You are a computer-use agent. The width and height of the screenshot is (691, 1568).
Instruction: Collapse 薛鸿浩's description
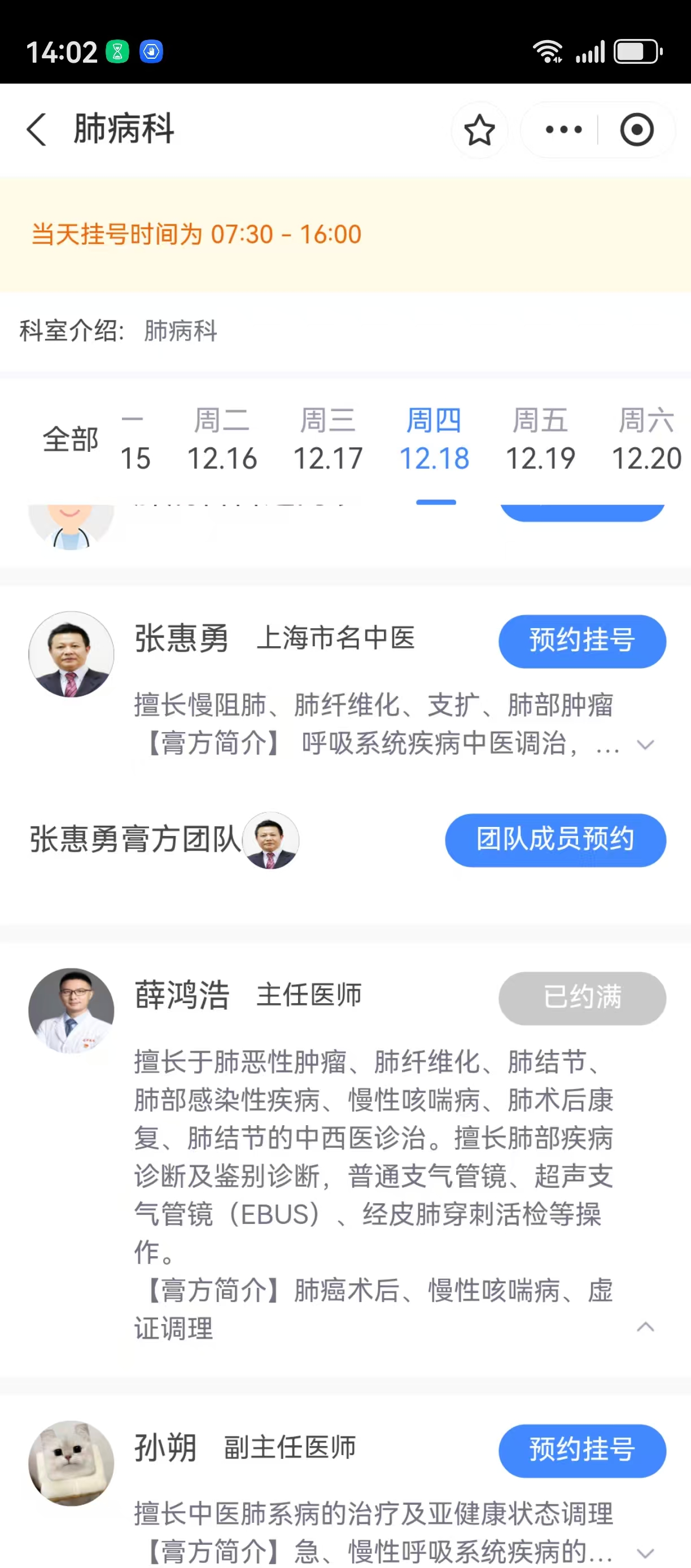point(645,1327)
